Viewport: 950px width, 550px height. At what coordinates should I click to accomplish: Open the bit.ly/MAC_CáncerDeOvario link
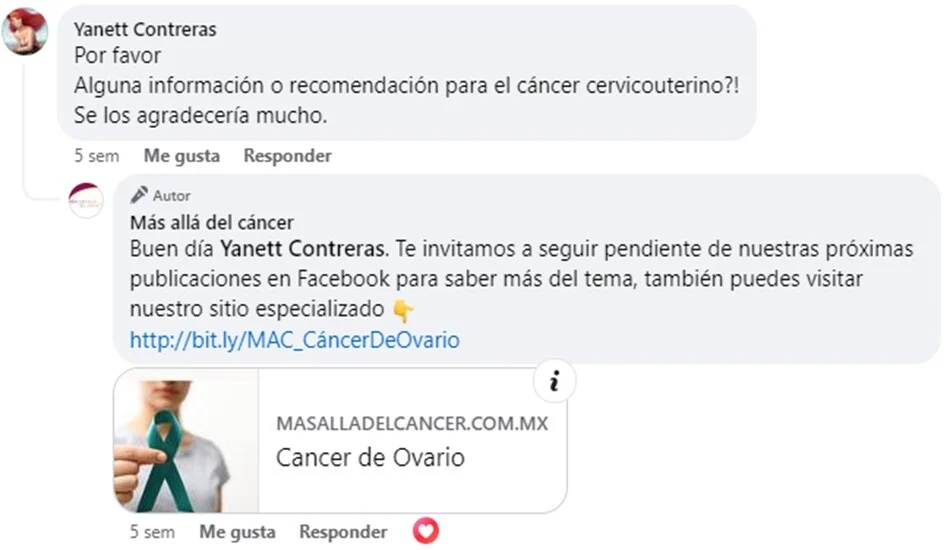click(294, 340)
